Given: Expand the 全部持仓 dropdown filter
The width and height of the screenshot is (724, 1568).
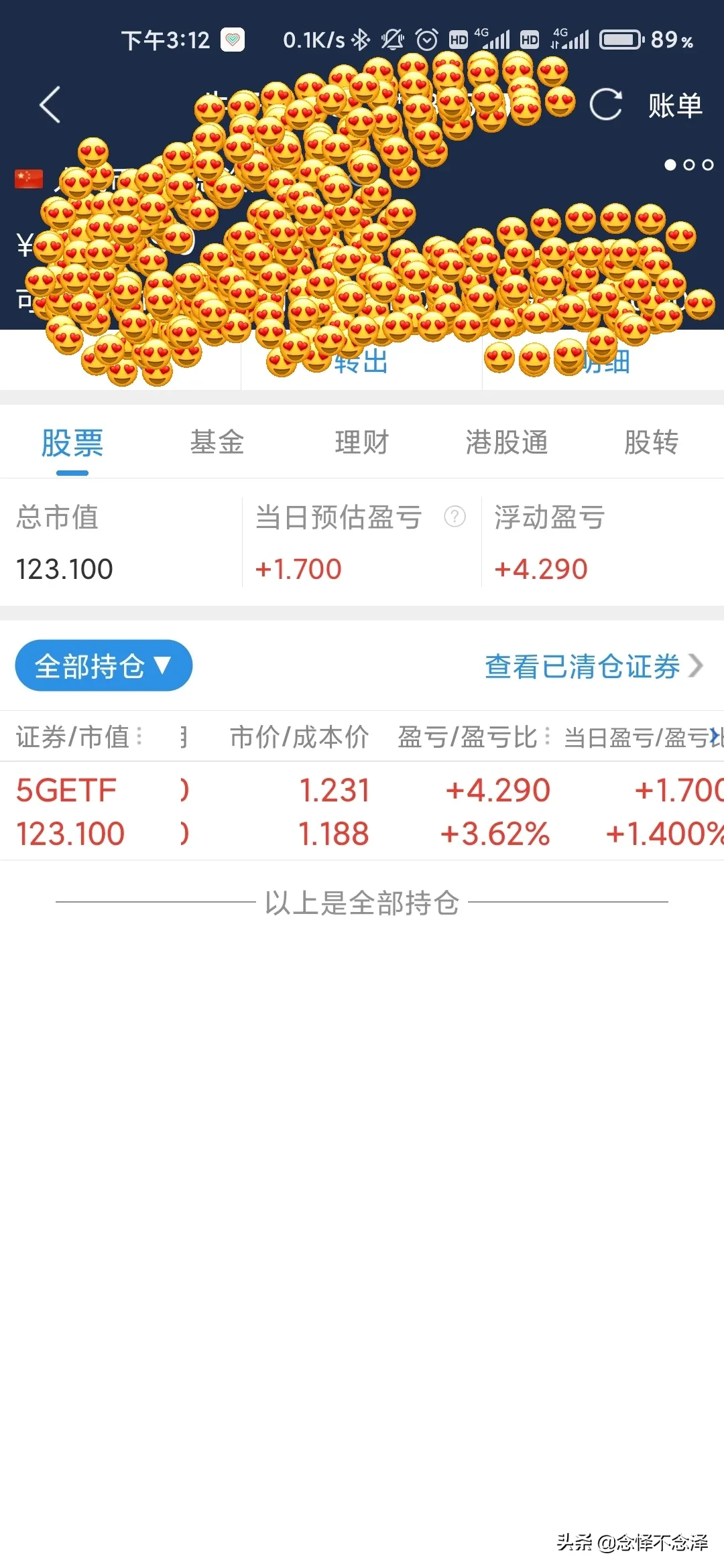Looking at the screenshot, I should (x=104, y=665).
